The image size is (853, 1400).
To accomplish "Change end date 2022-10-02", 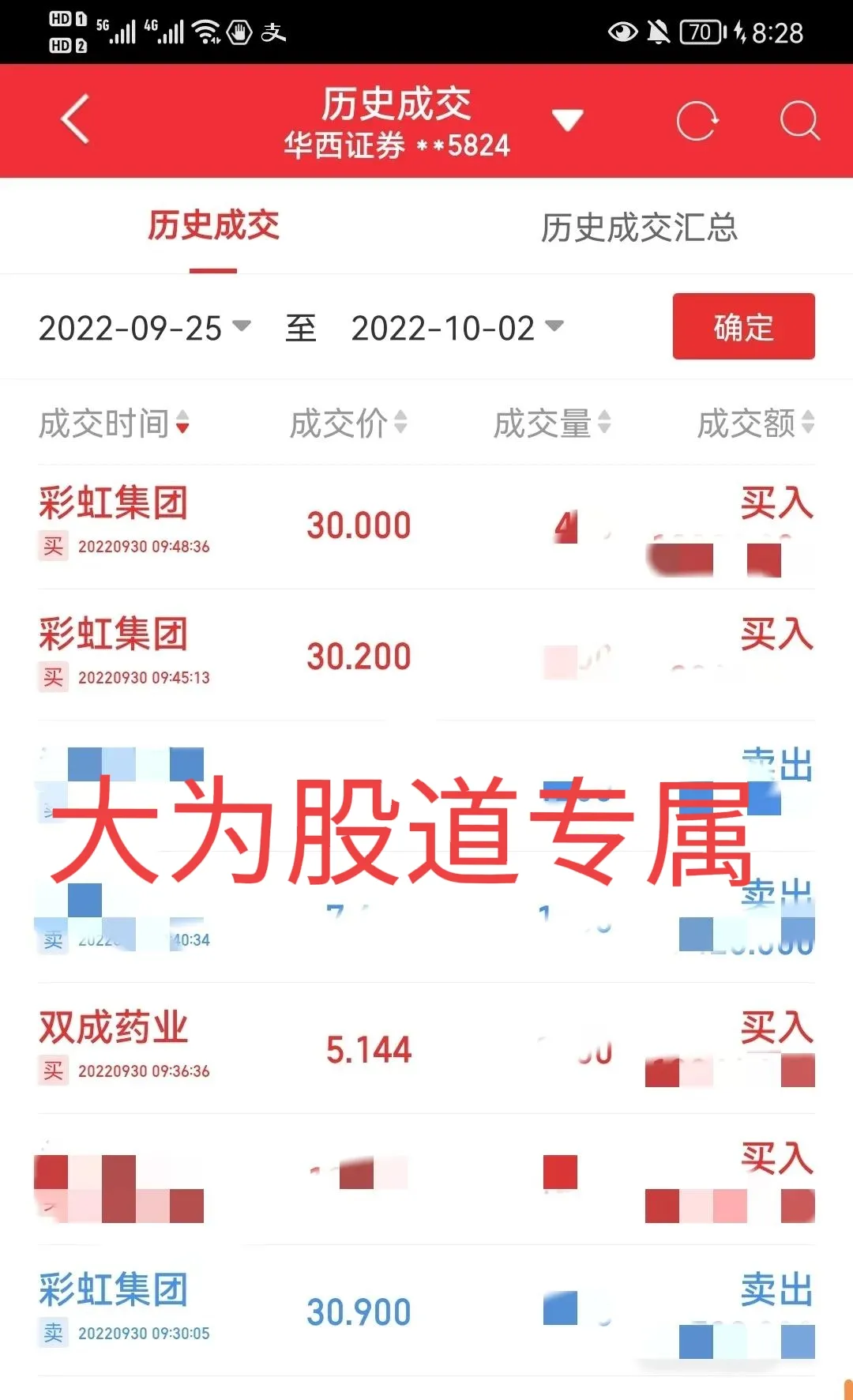I will coord(457,328).
